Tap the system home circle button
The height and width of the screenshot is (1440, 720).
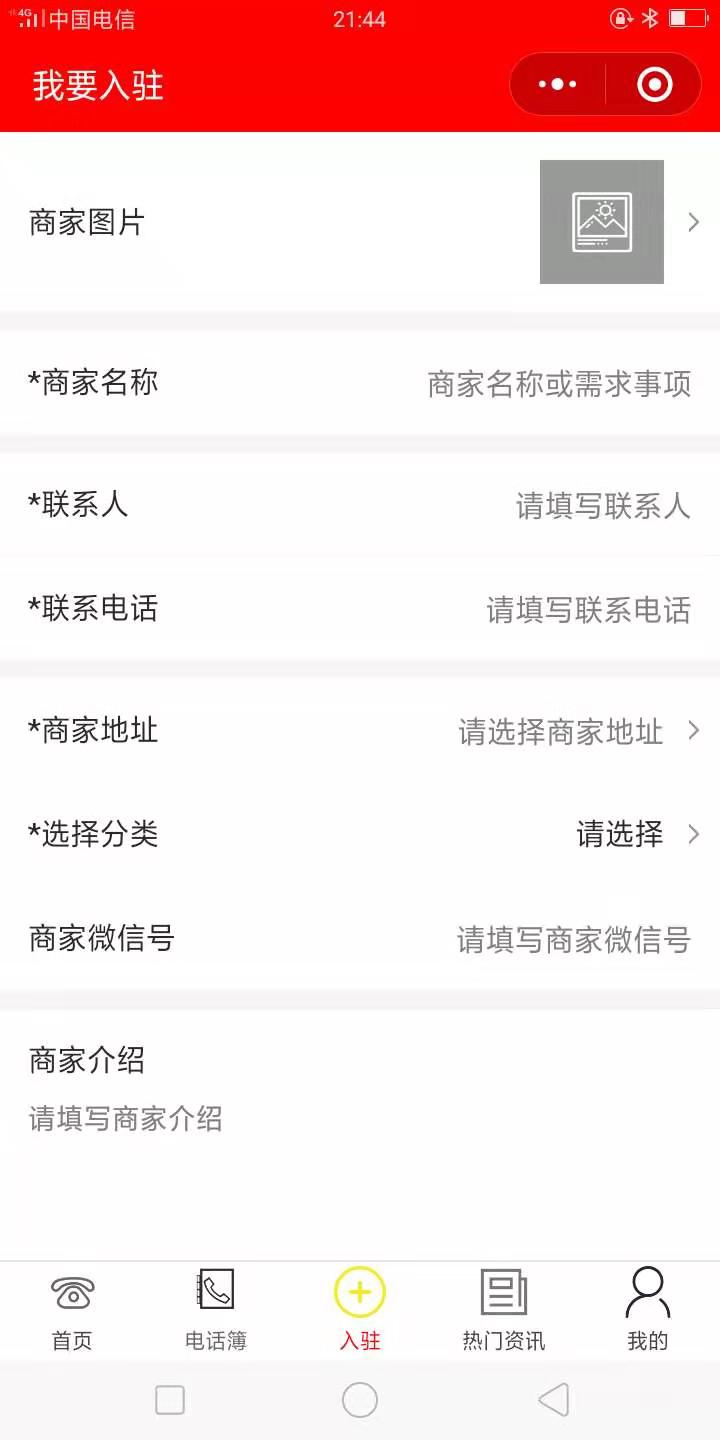360,1400
